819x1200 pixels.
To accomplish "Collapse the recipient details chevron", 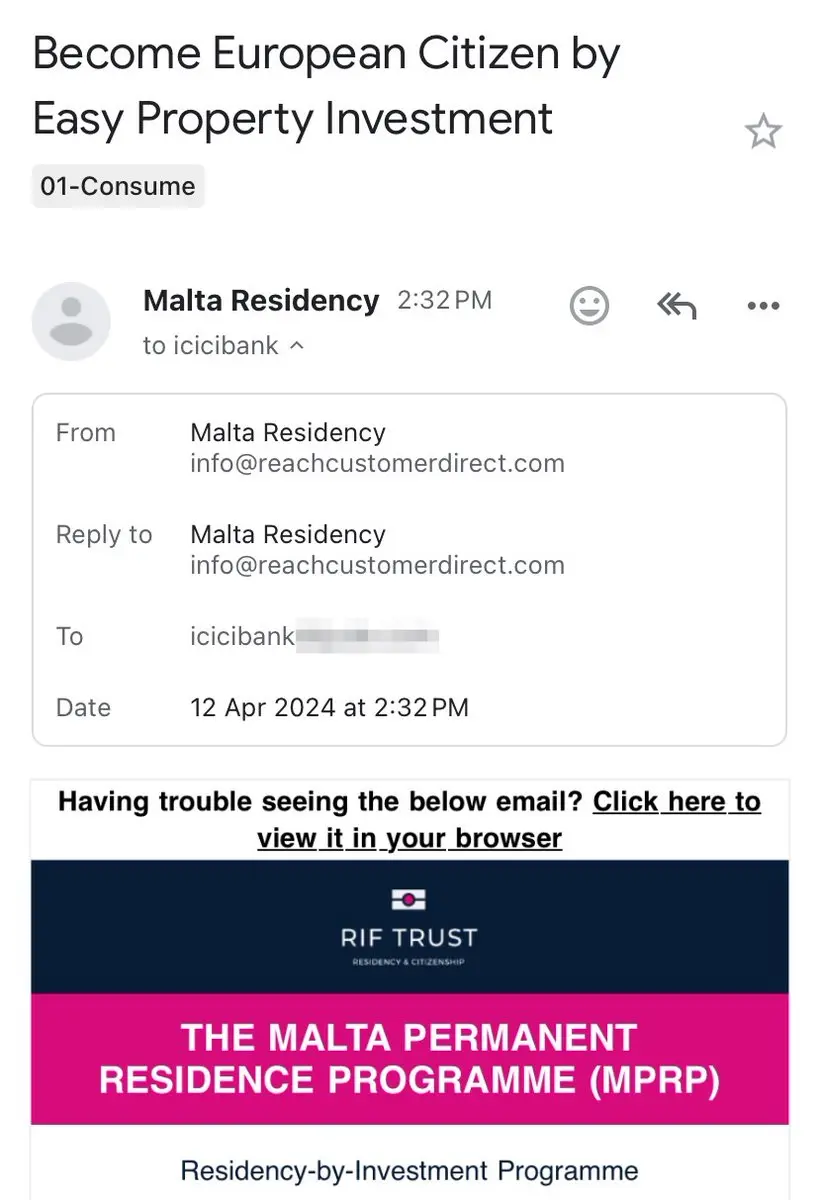I will coord(297,346).
